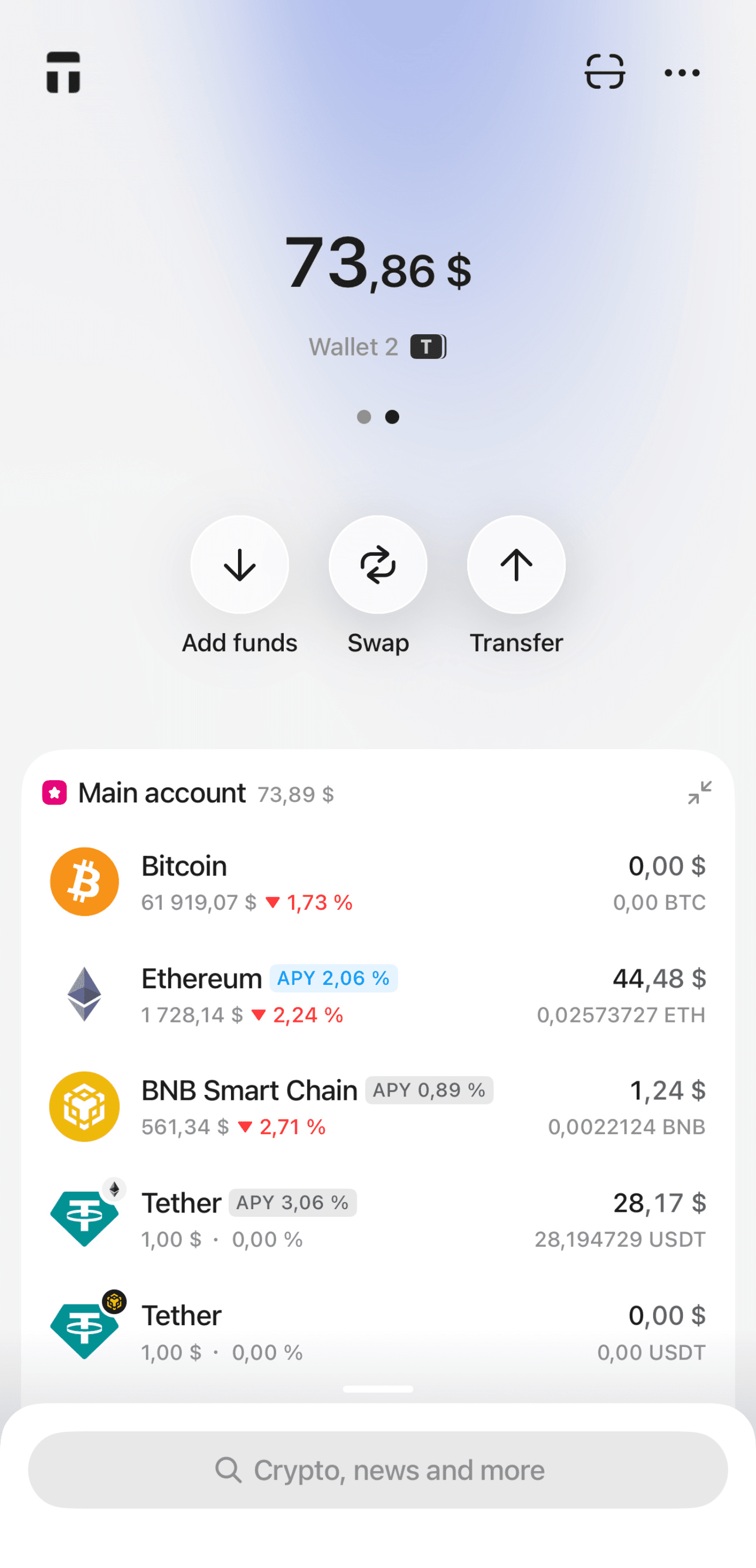
Task: Open the QR code scanner
Action: [x=605, y=72]
